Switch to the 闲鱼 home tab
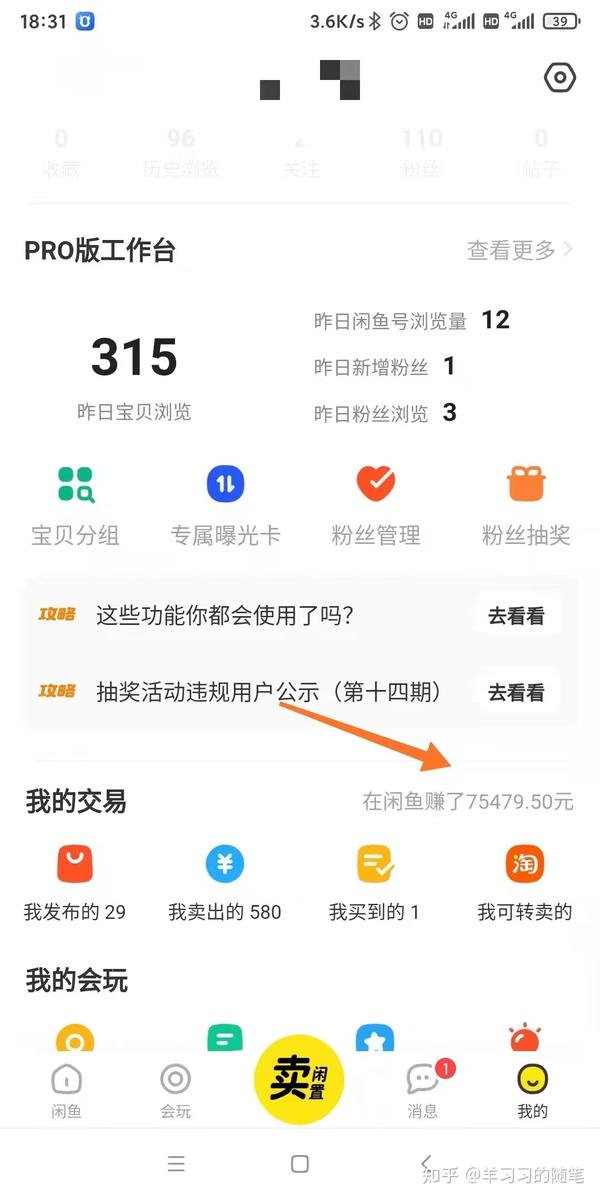The width and height of the screenshot is (600, 1200). 66,1090
